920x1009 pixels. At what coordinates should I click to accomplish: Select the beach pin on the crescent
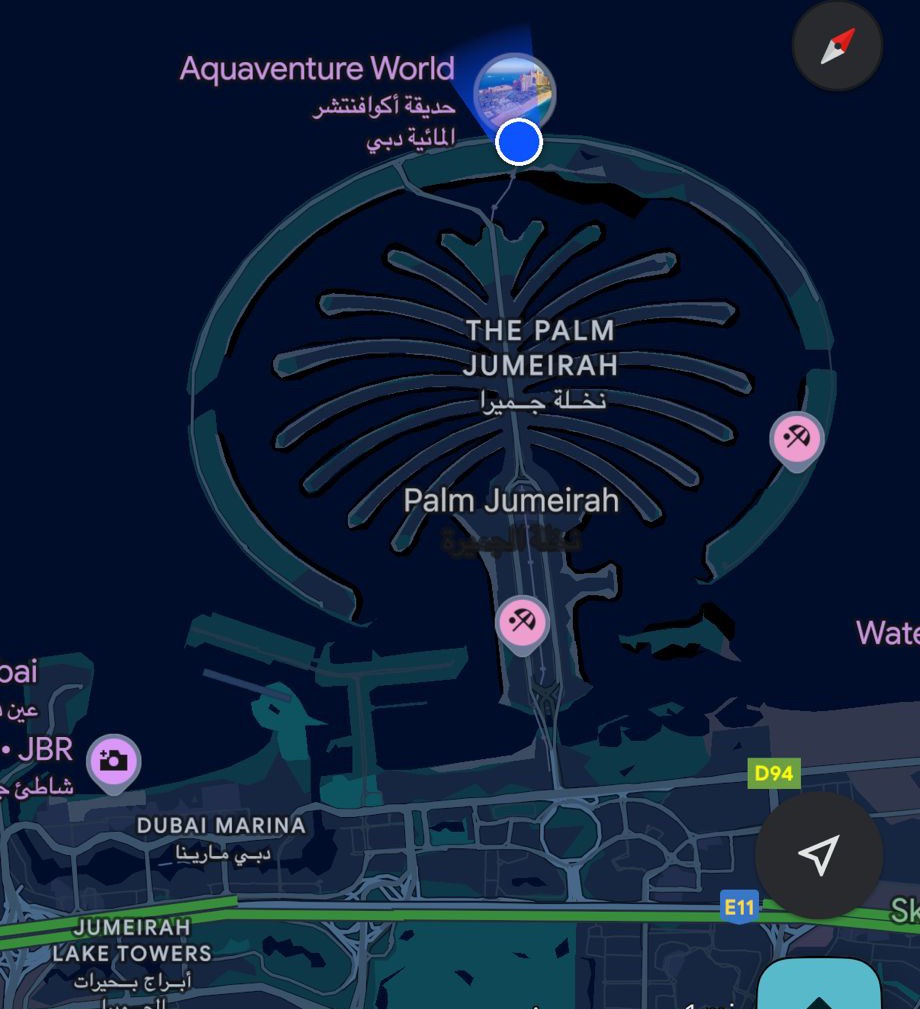pos(797,438)
